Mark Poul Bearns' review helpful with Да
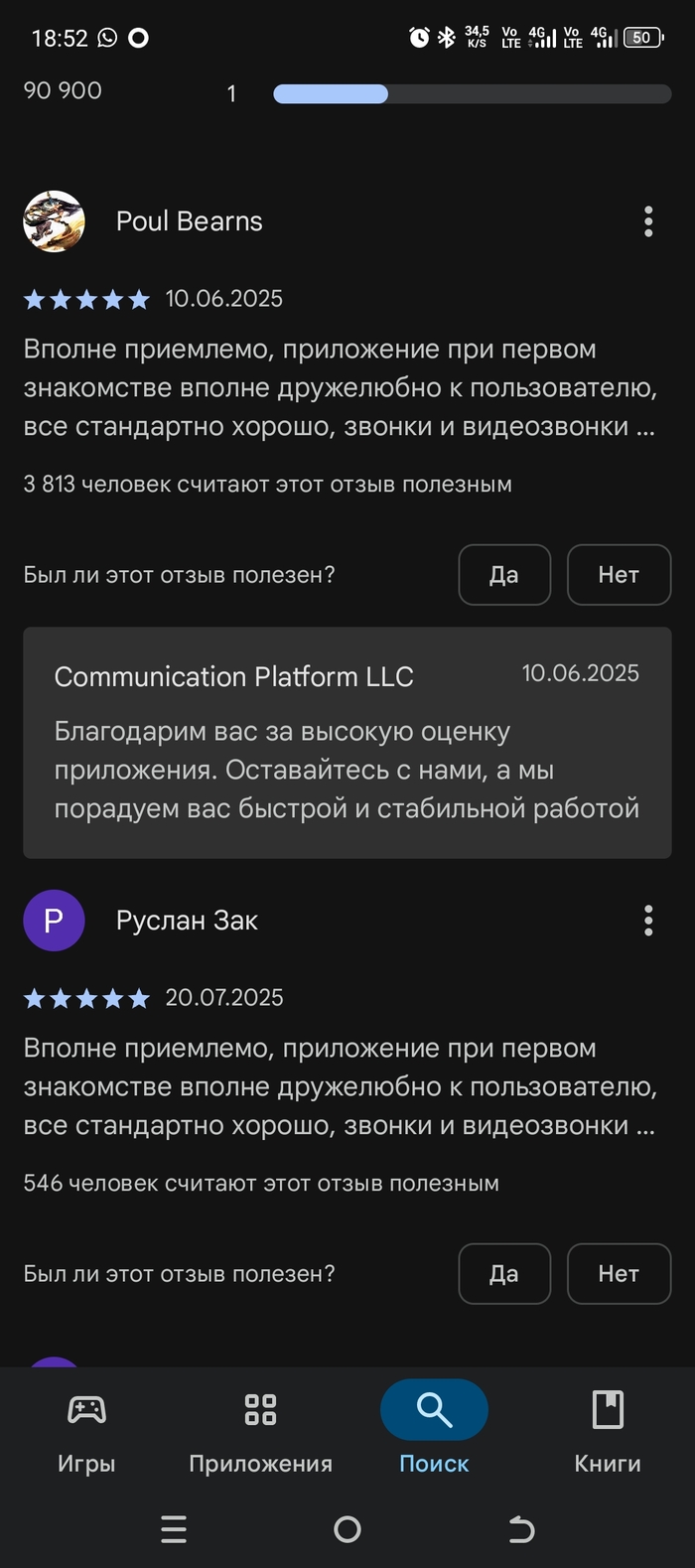This screenshot has width=695, height=1568. [504, 575]
